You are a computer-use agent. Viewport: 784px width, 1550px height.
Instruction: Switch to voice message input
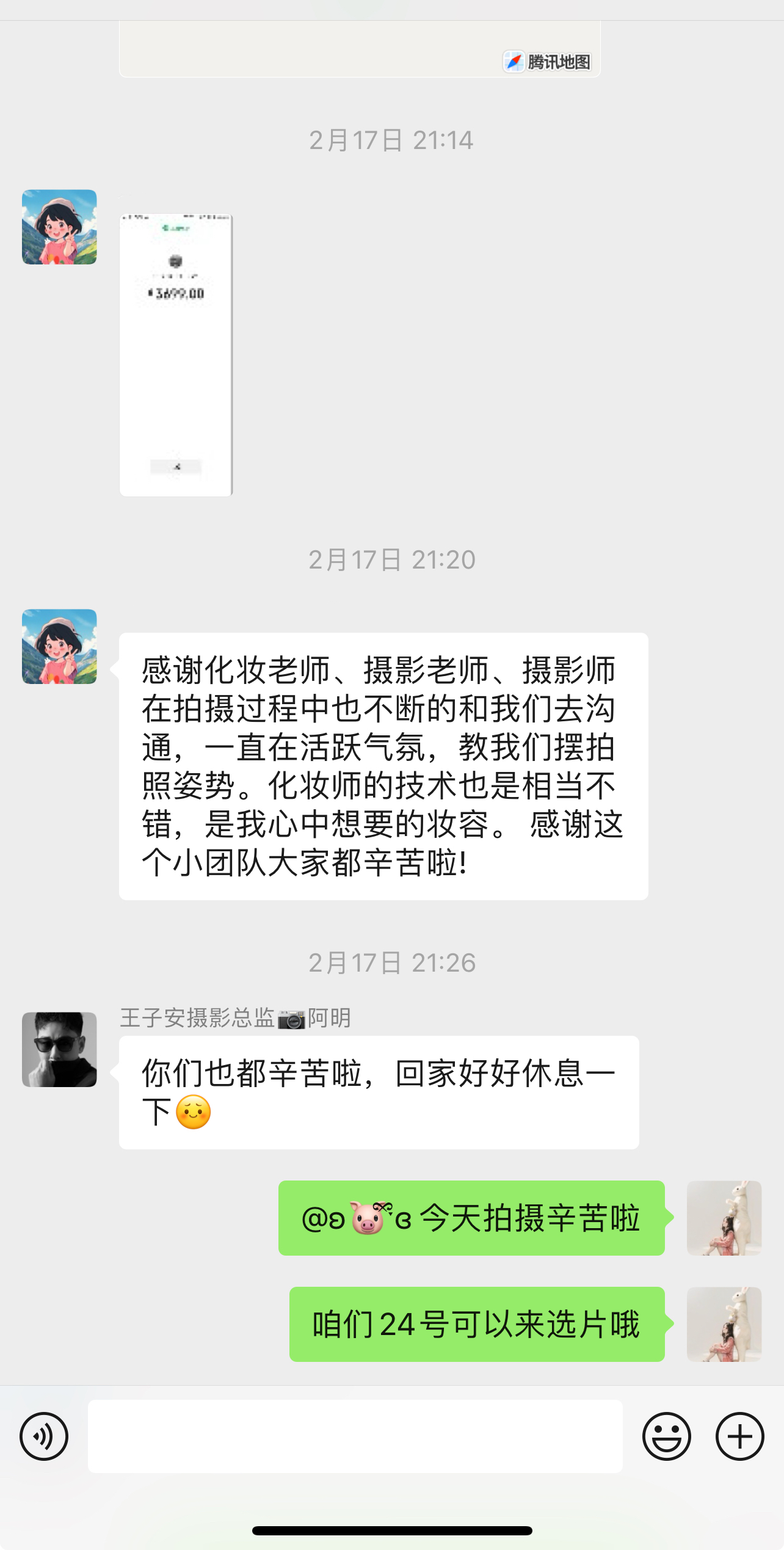(44, 1436)
